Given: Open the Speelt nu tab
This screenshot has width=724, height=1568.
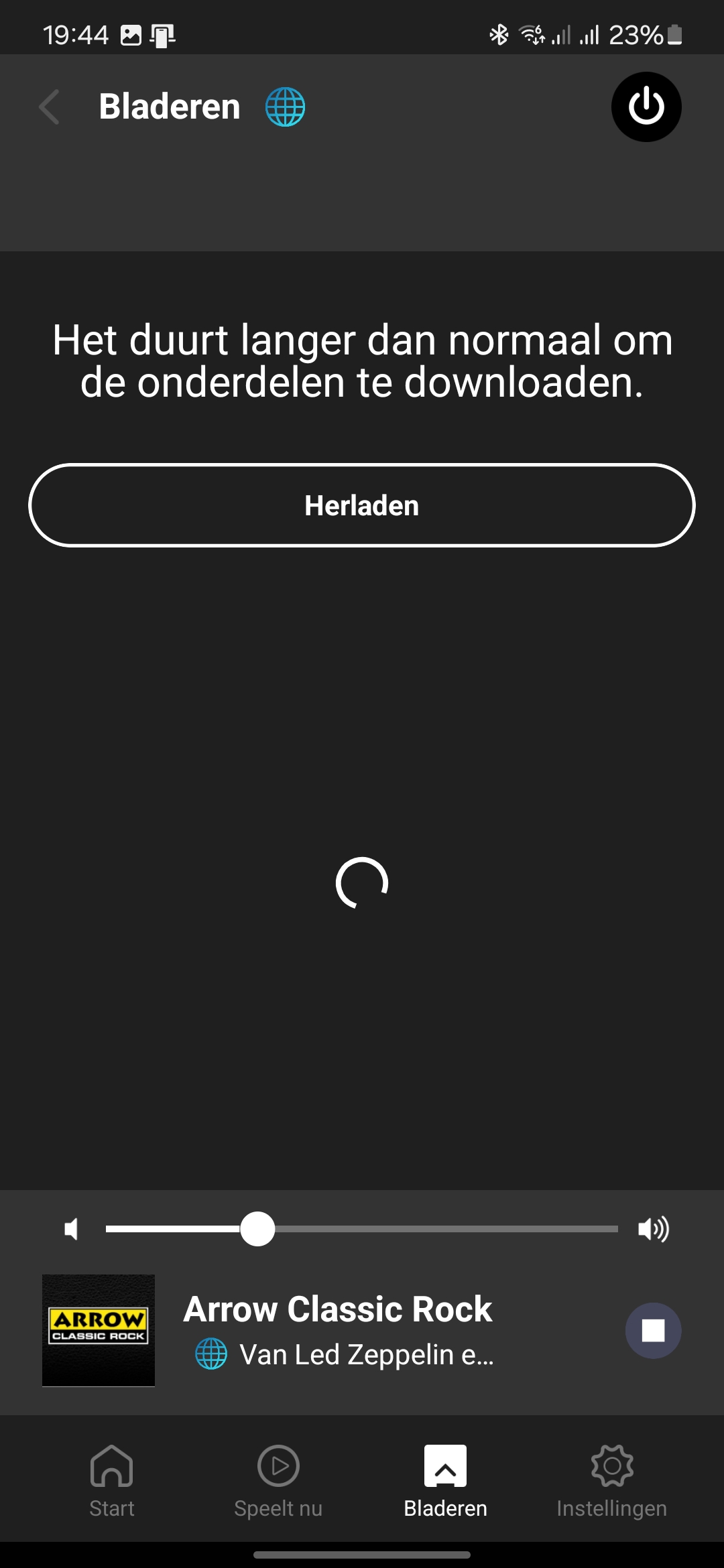Looking at the screenshot, I should tap(278, 1481).
